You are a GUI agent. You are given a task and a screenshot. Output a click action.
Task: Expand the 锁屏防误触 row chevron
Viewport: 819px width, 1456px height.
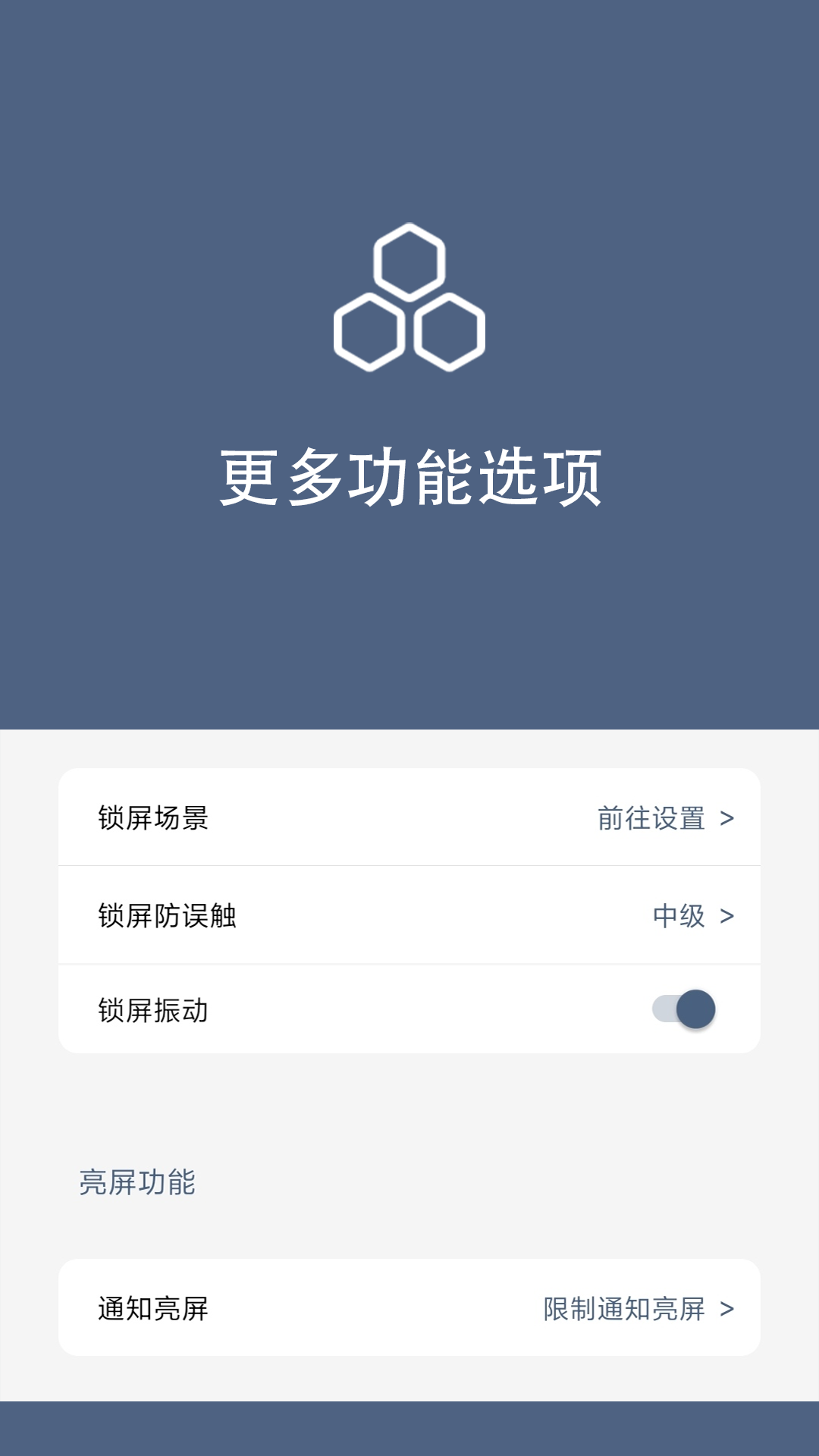(728, 915)
